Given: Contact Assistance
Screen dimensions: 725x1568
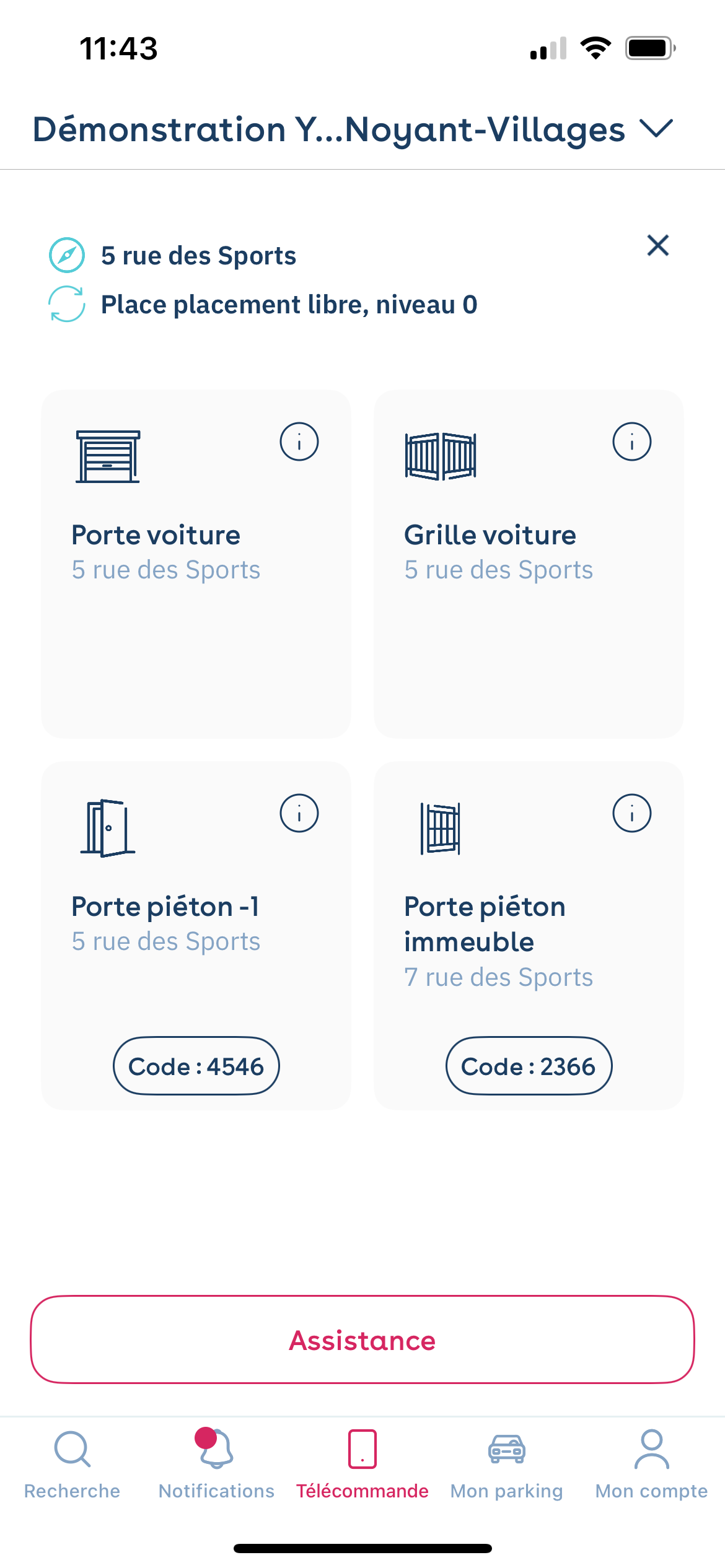Looking at the screenshot, I should pos(362,1339).
